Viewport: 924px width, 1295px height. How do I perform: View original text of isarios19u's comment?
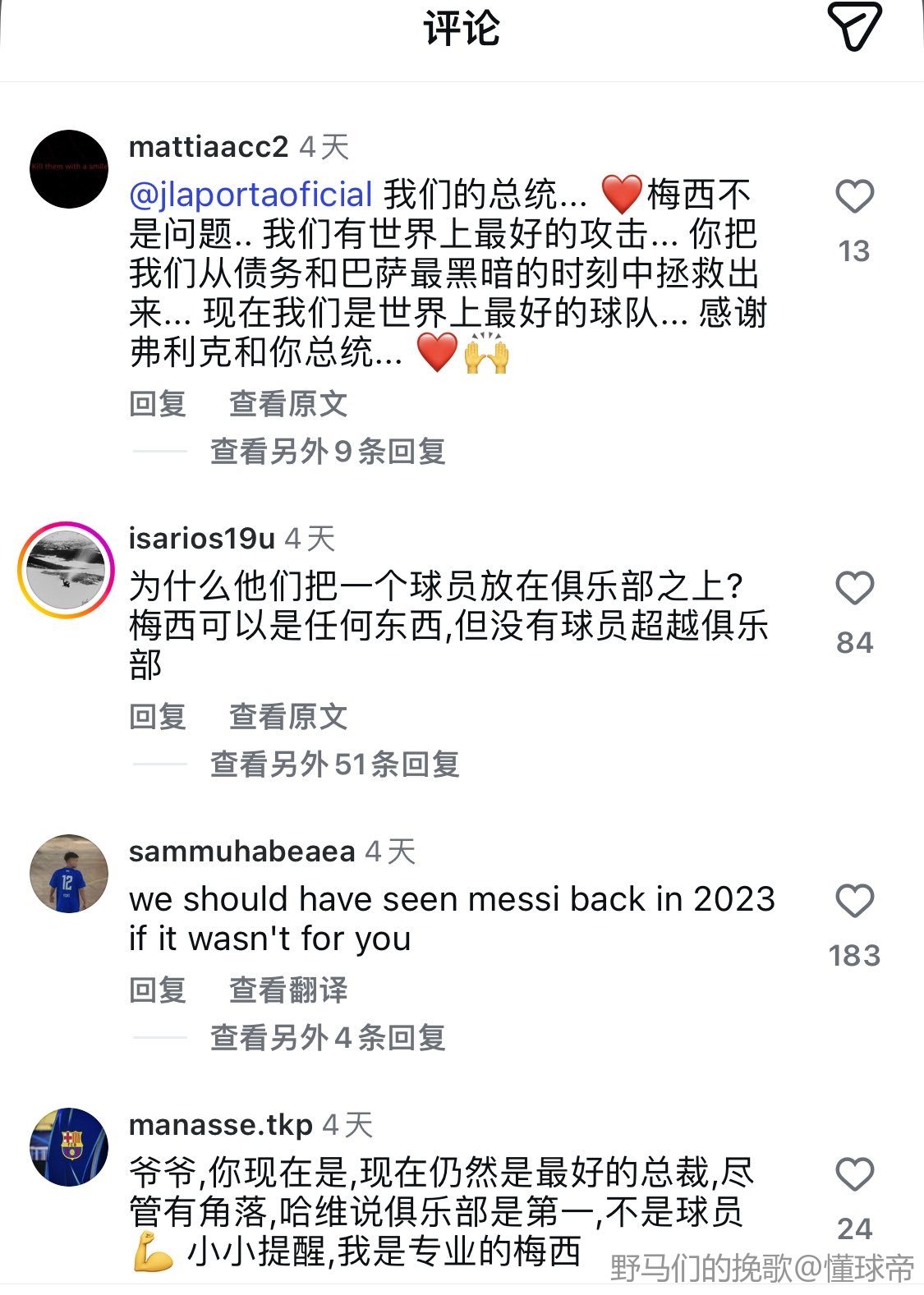point(287,717)
